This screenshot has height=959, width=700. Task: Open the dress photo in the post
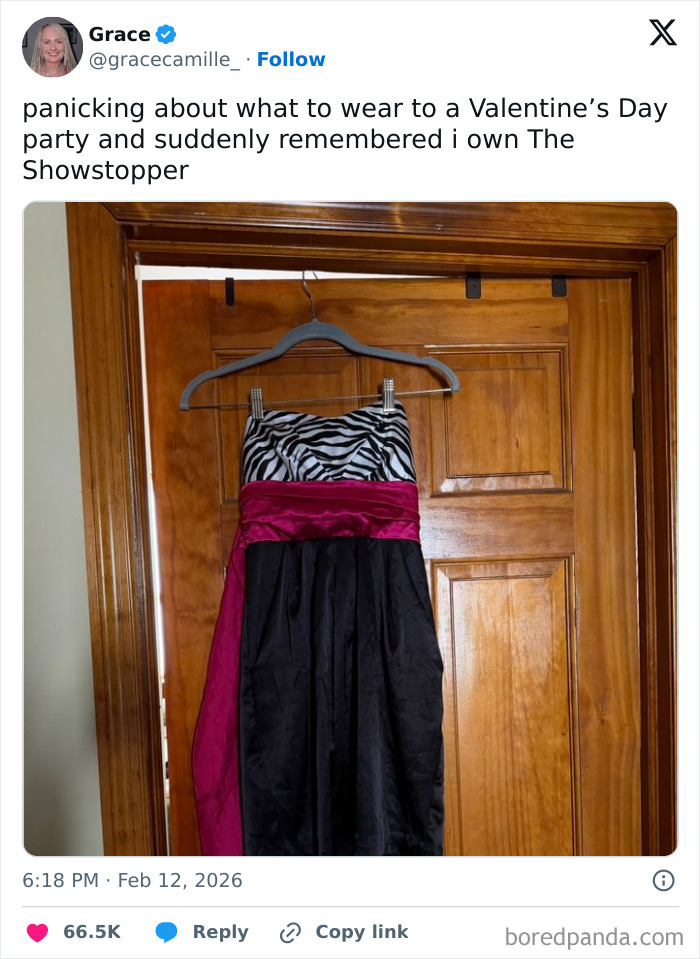click(350, 528)
